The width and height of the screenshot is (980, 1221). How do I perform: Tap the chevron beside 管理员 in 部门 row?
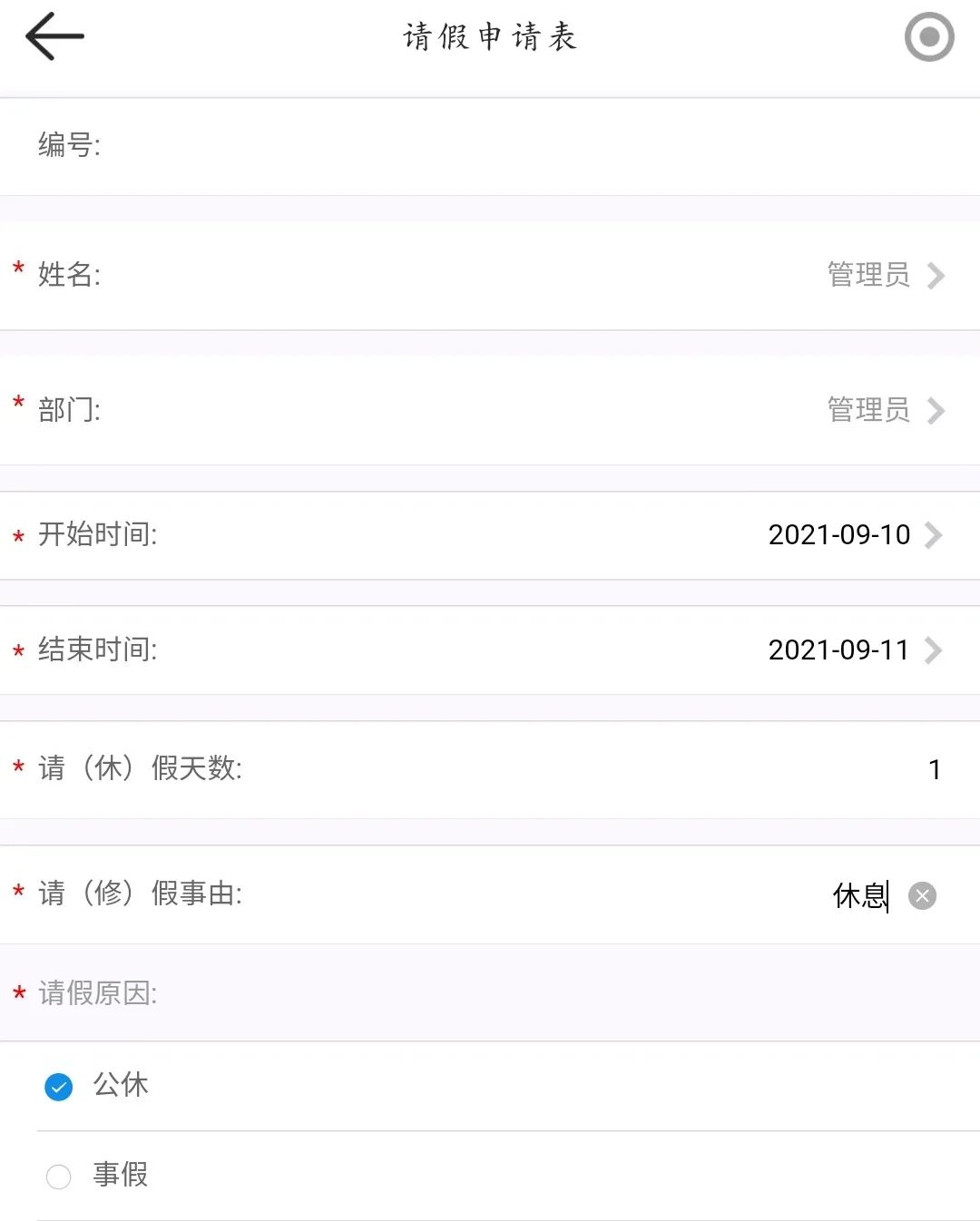click(935, 411)
